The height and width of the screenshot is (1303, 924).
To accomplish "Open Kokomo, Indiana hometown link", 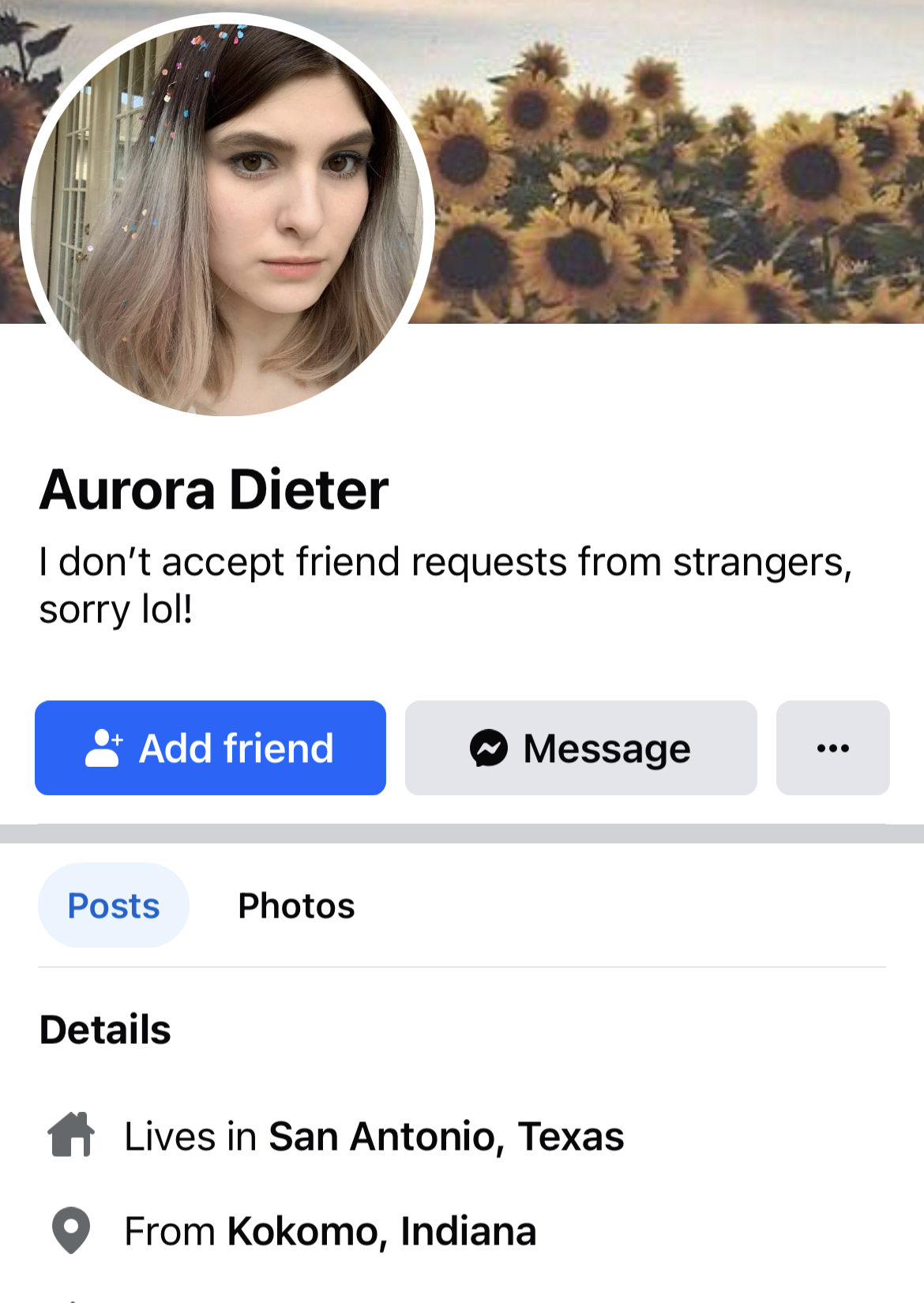I will [x=381, y=1231].
